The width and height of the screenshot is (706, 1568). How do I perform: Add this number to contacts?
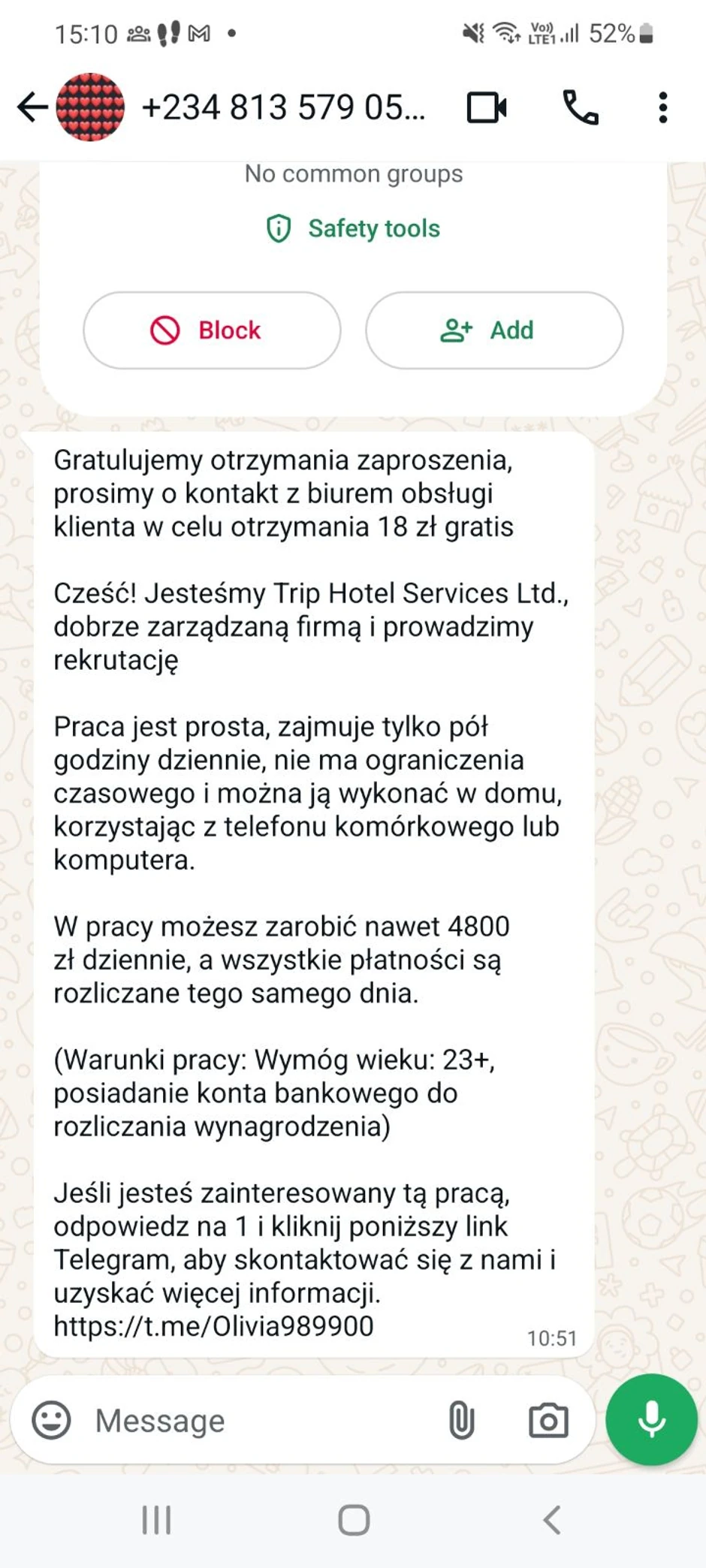(494, 330)
